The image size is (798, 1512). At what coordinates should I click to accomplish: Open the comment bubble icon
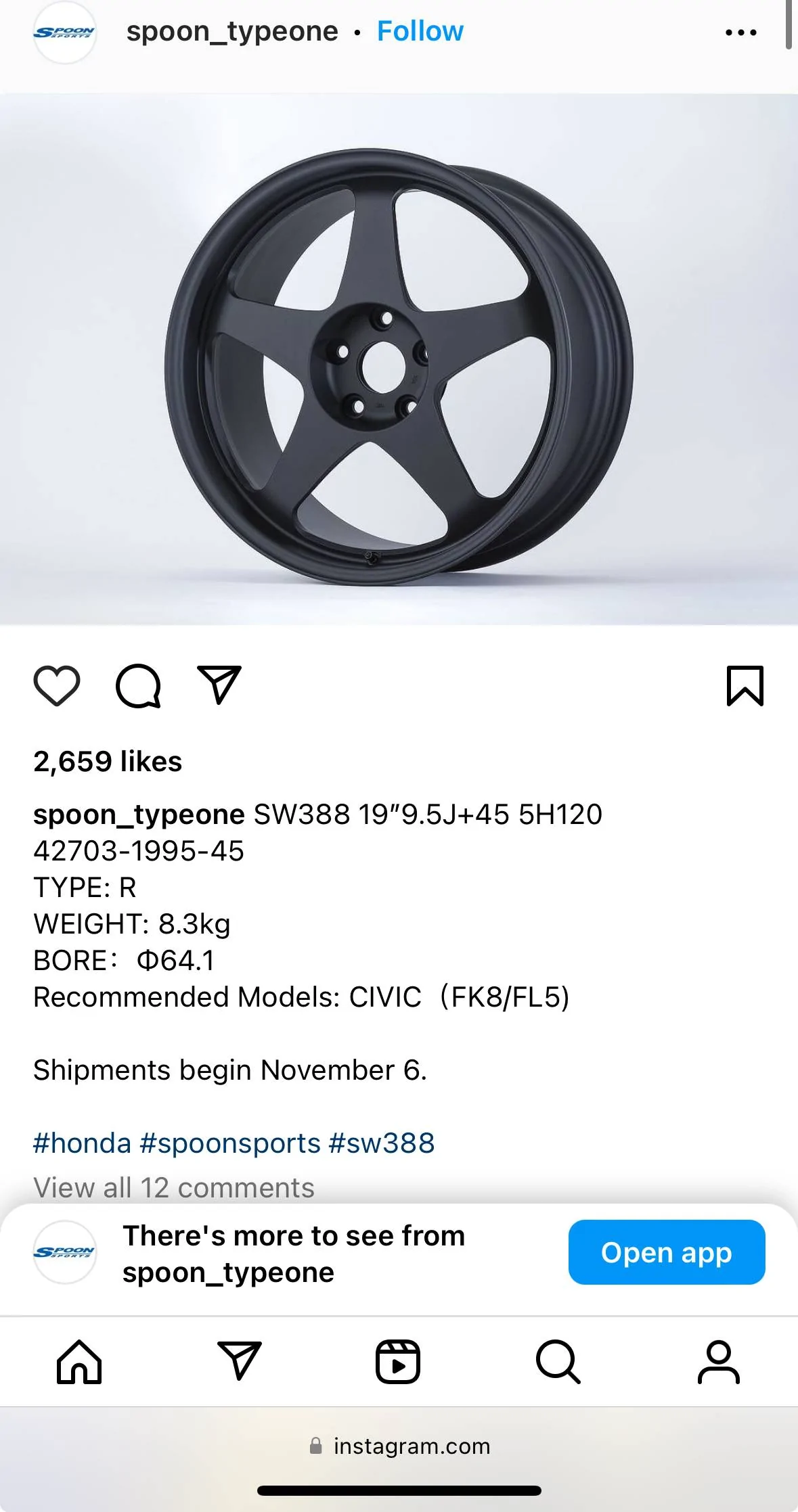click(138, 685)
